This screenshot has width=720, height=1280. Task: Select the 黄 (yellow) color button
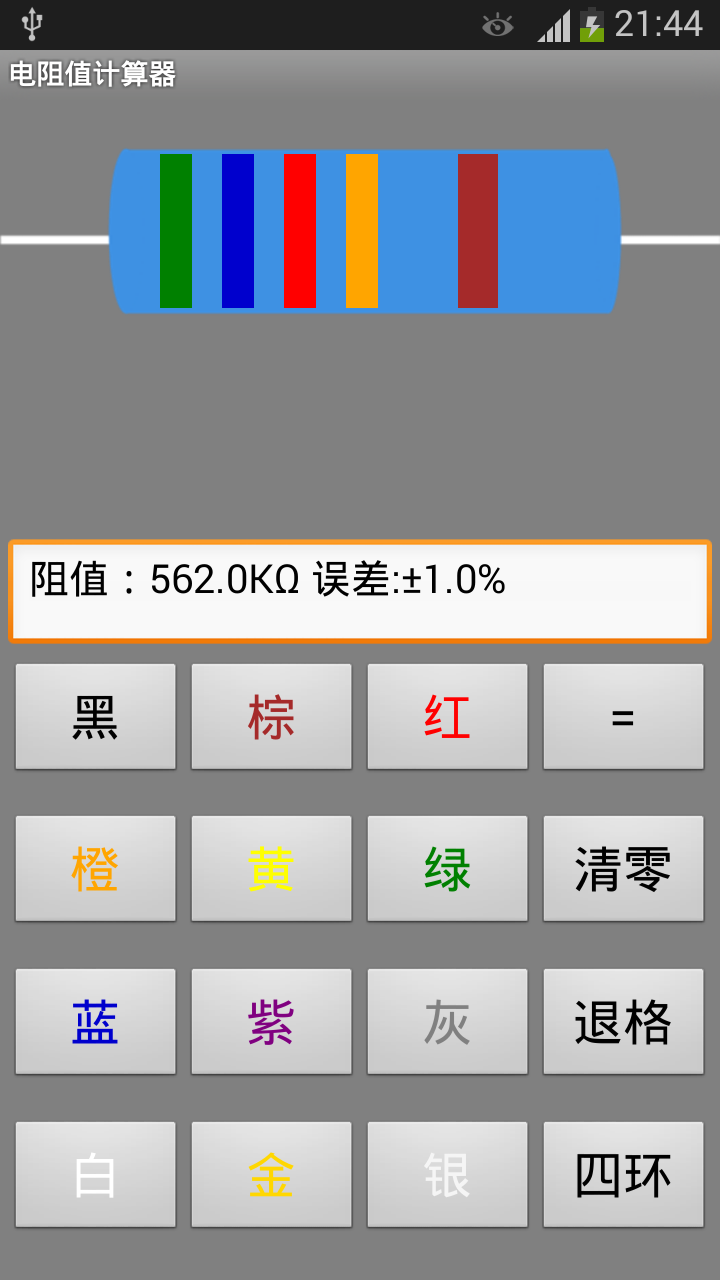(x=271, y=869)
